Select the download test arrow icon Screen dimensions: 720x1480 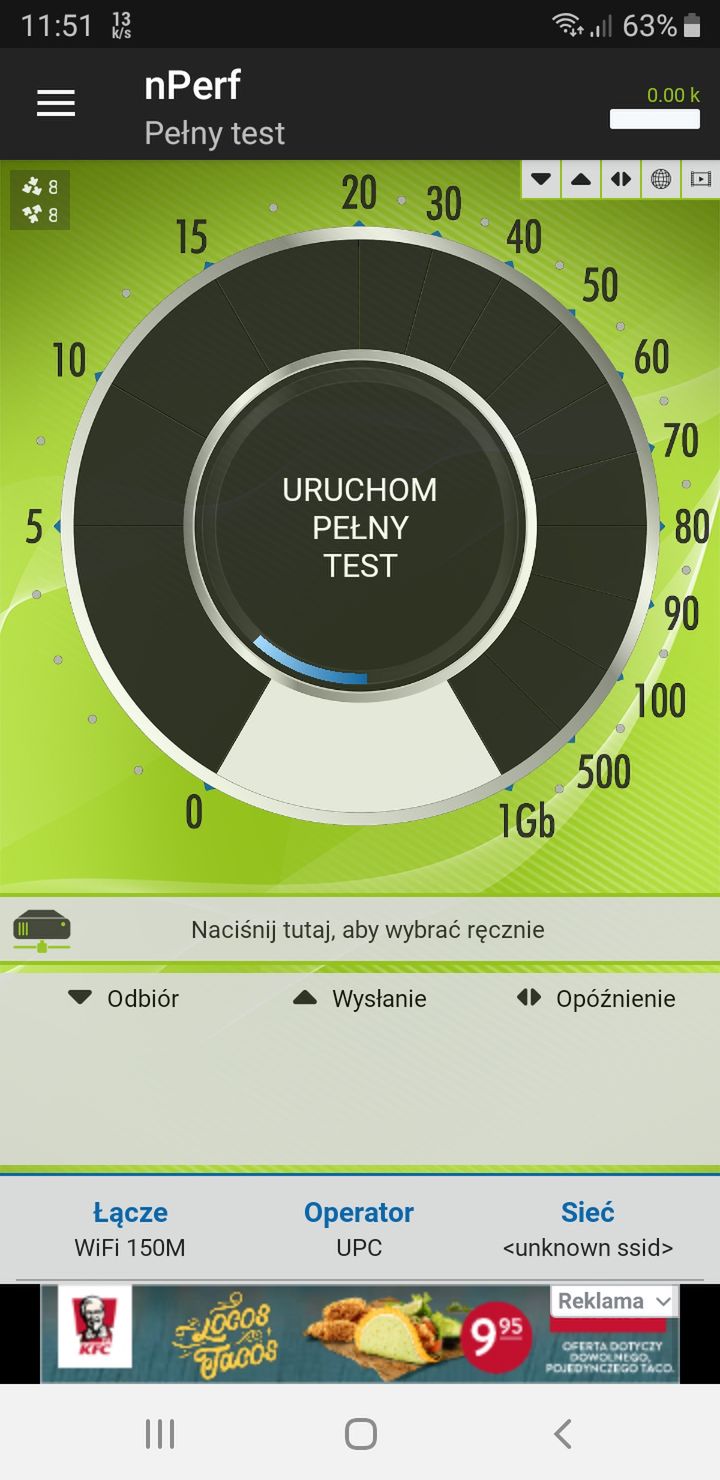pos(541,180)
